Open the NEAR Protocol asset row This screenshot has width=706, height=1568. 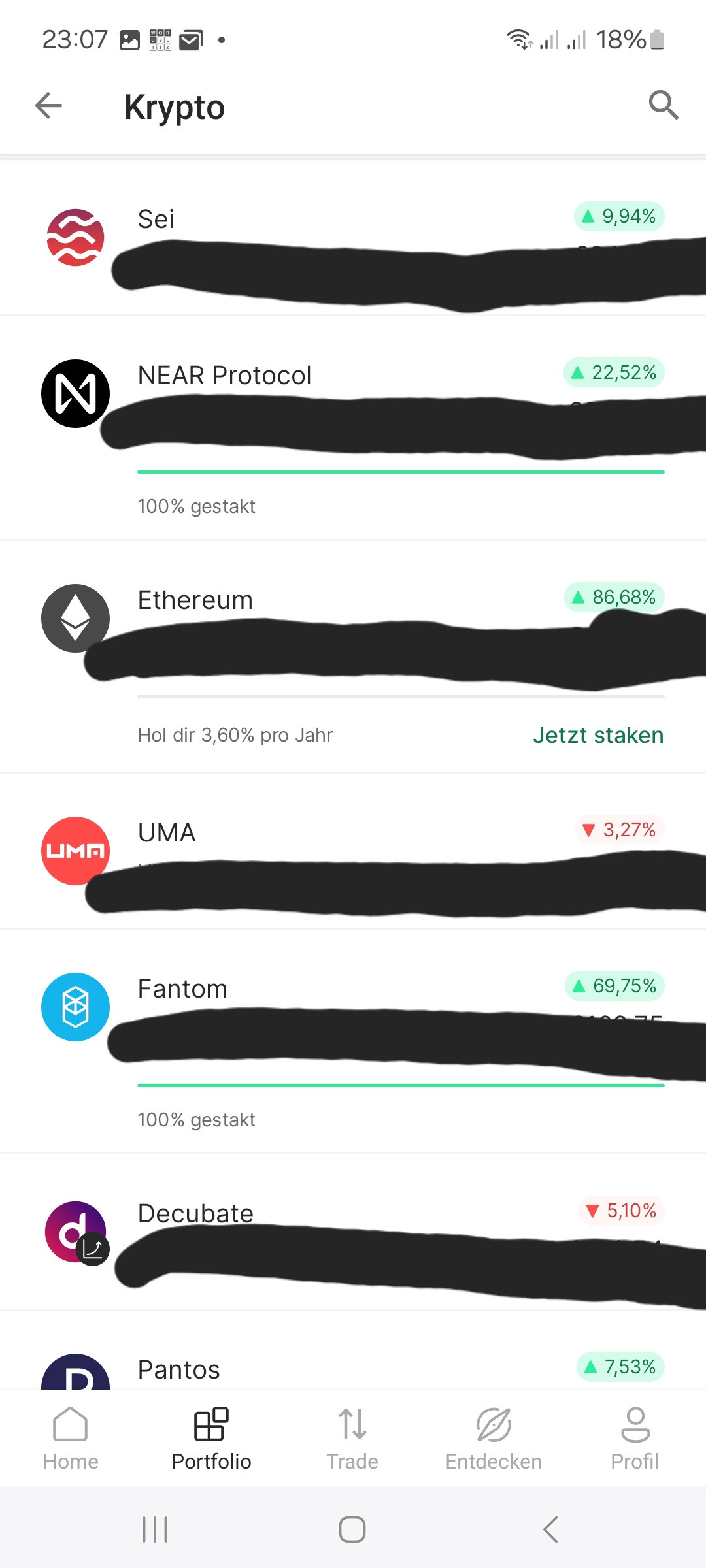click(353, 429)
